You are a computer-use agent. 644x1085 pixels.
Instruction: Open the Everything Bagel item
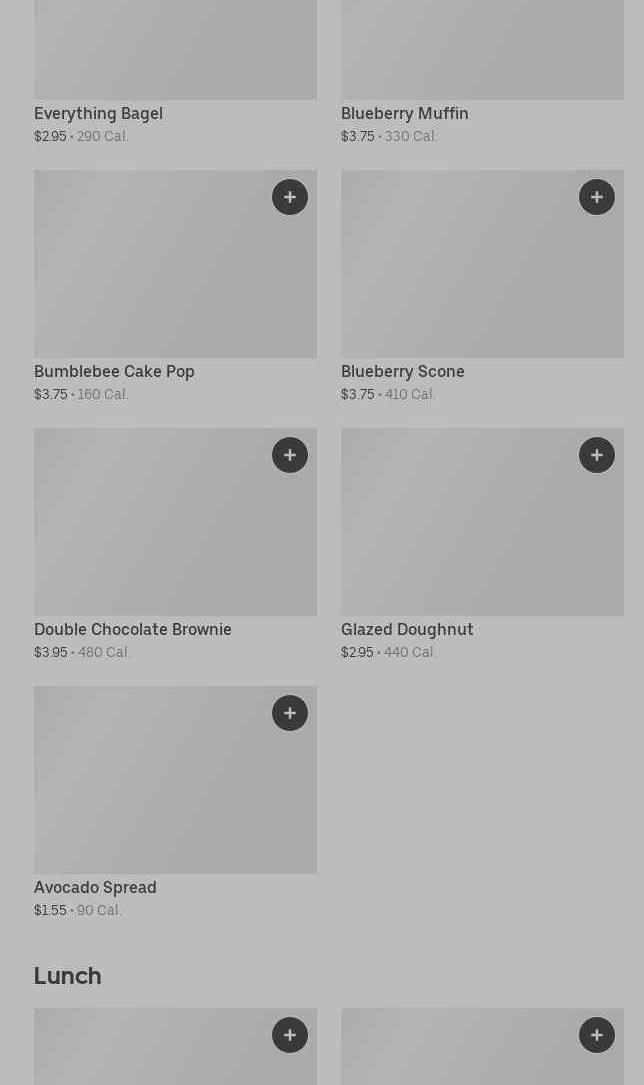pyautogui.click(x=176, y=72)
